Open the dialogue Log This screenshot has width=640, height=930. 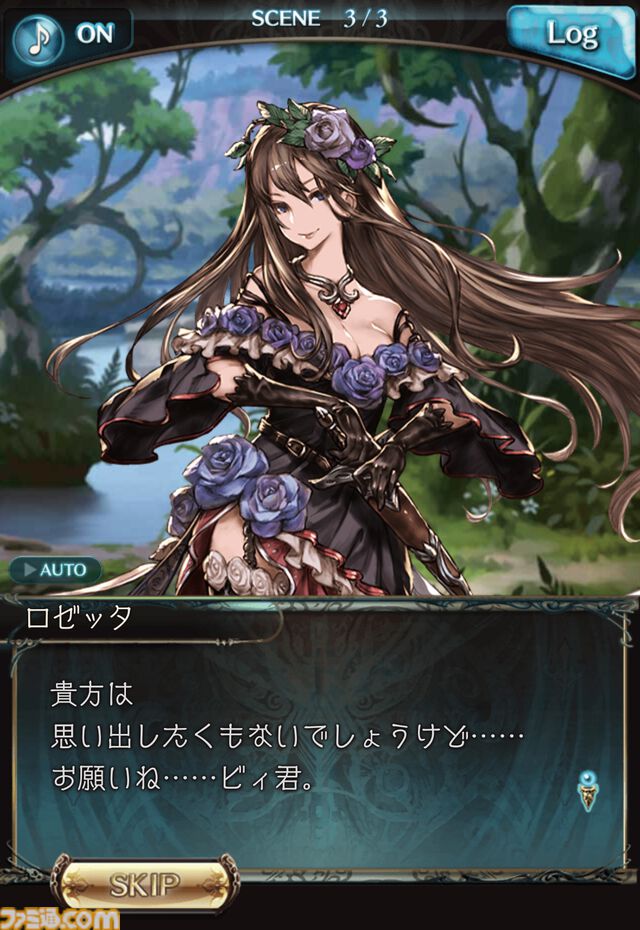[x=573, y=36]
